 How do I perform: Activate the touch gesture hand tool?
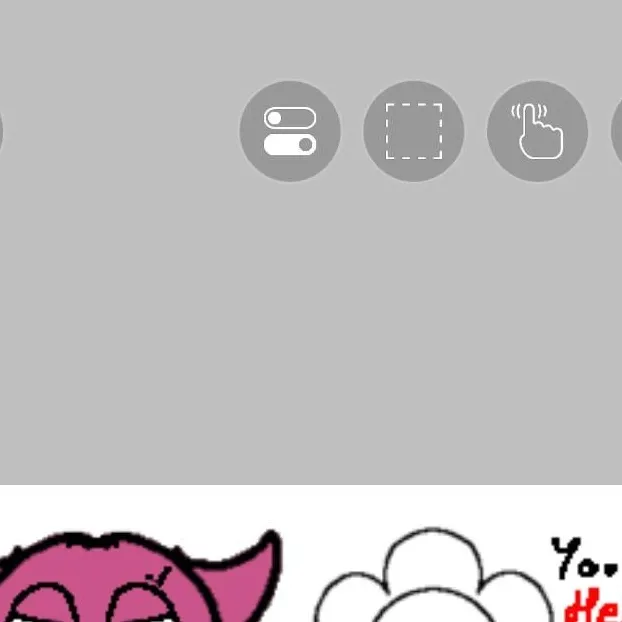pyautogui.click(x=537, y=131)
